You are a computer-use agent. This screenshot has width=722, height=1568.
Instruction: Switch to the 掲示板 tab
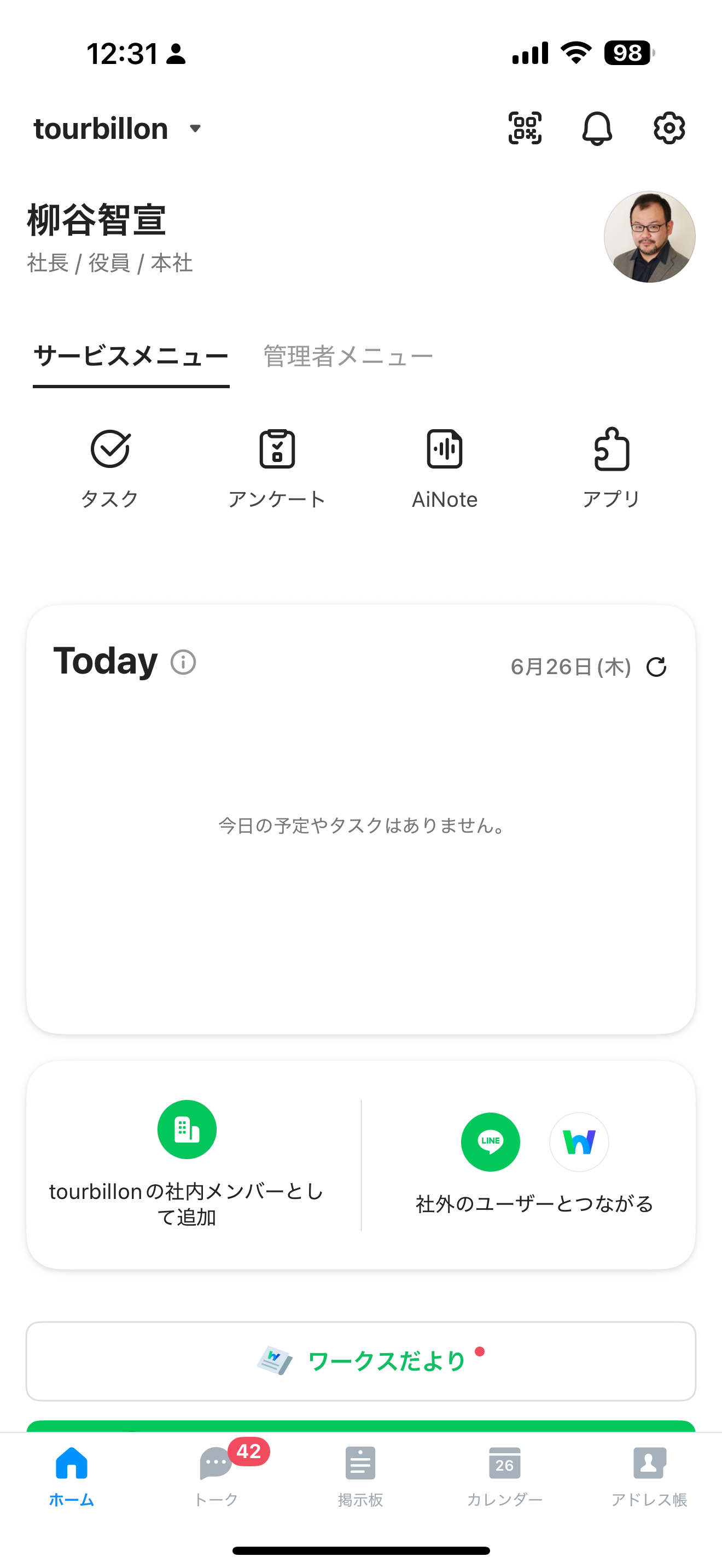[360, 1473]
